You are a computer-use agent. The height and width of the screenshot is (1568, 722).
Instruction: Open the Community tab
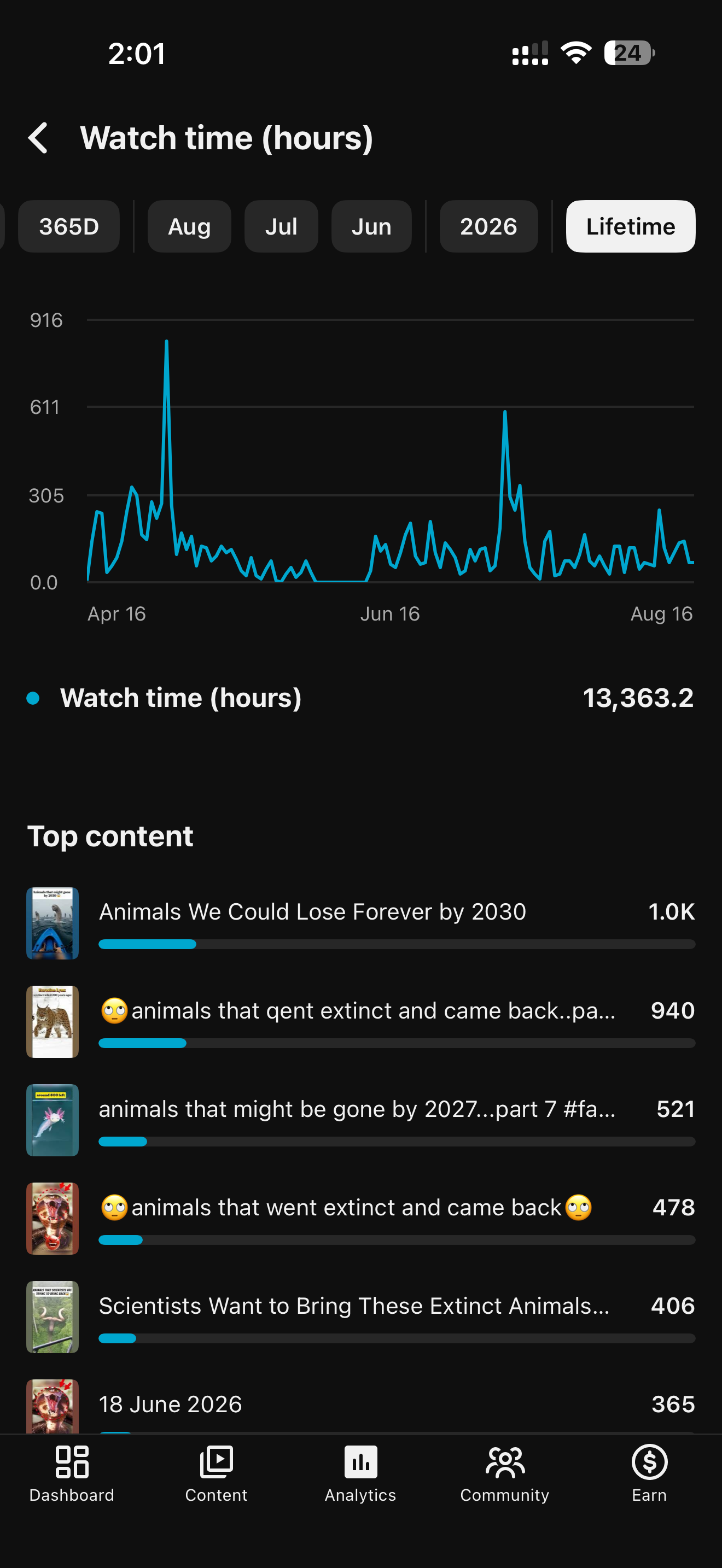coord(505,1473)
